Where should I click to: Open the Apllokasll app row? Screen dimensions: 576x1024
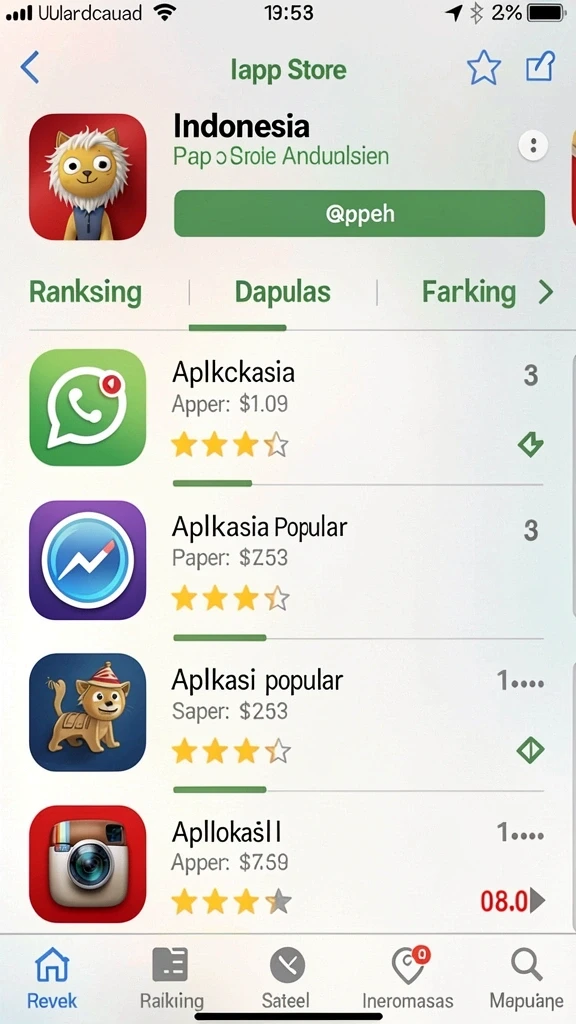[288, 865]
